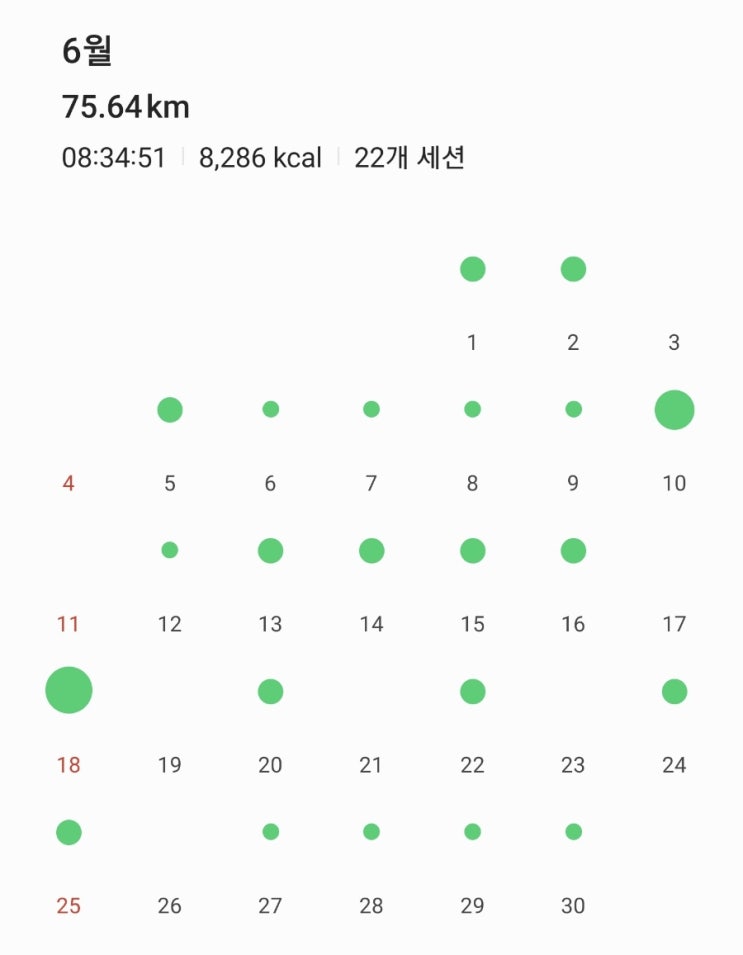The width and height of the screenshot is (743, 955).
Task: Open Sunday the 18th's big workout
Action: pos(69,691)
